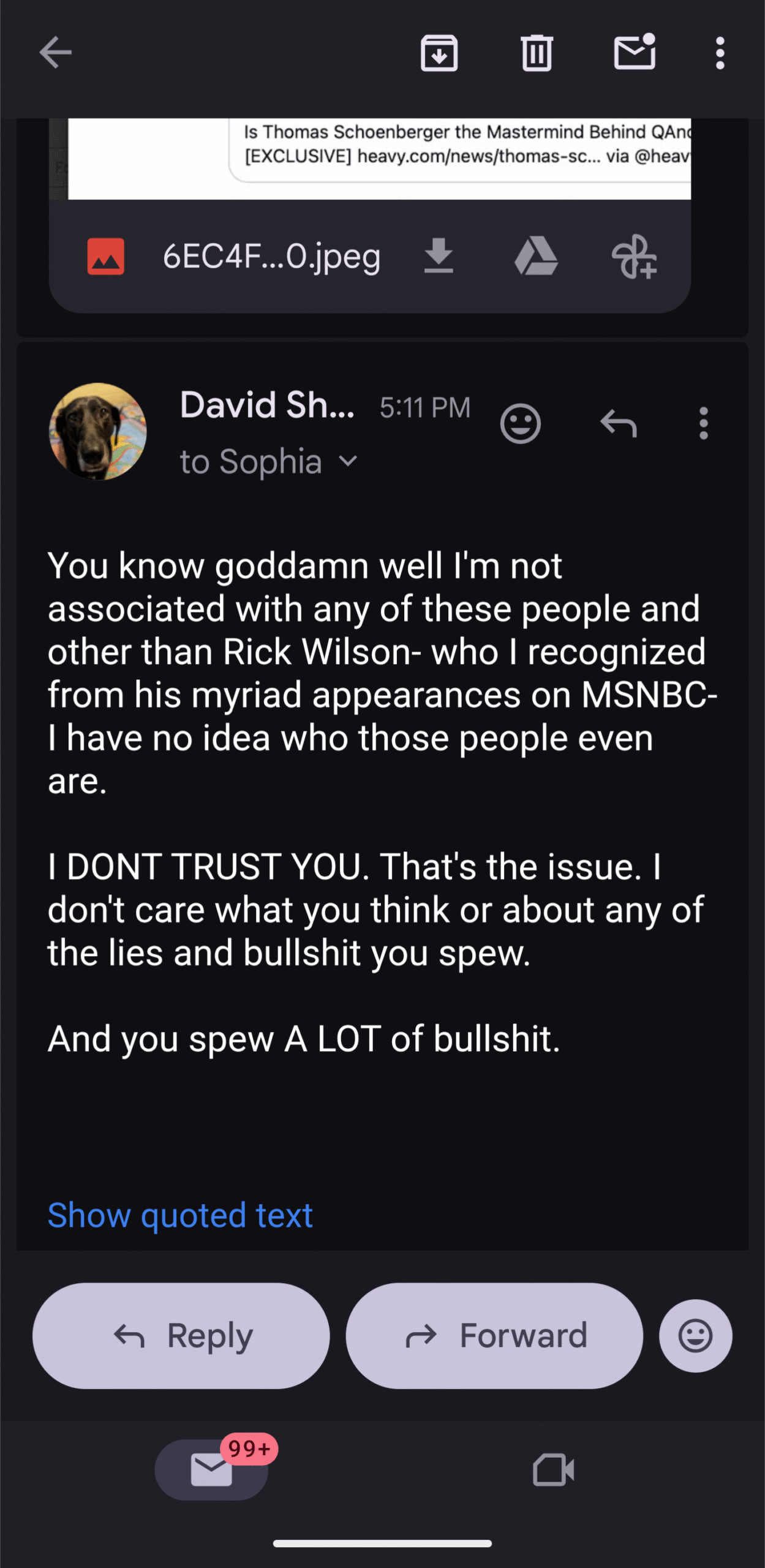The width and height of the screenshot is (765, 1568).
Task: Expand the 'to Sophia' recipient details
Action: point(347,461)
